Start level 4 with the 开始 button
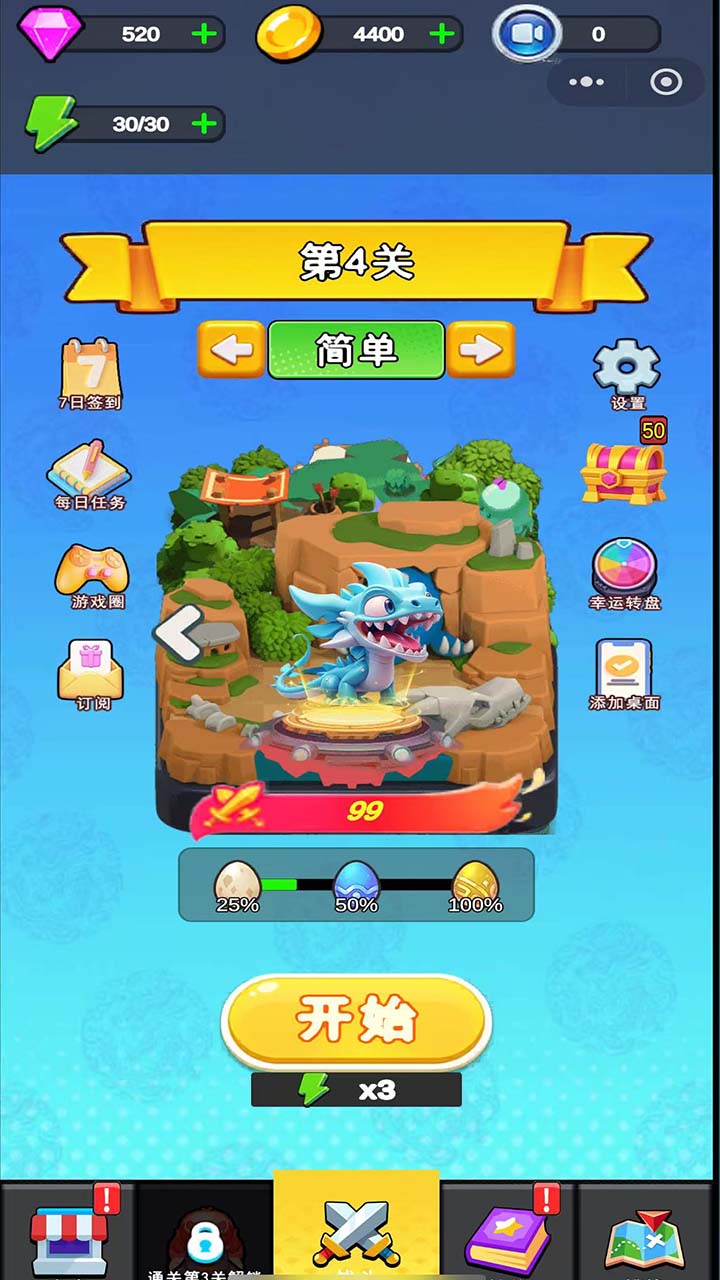This screenshot has height=1280, width=720. point(356,1020)
